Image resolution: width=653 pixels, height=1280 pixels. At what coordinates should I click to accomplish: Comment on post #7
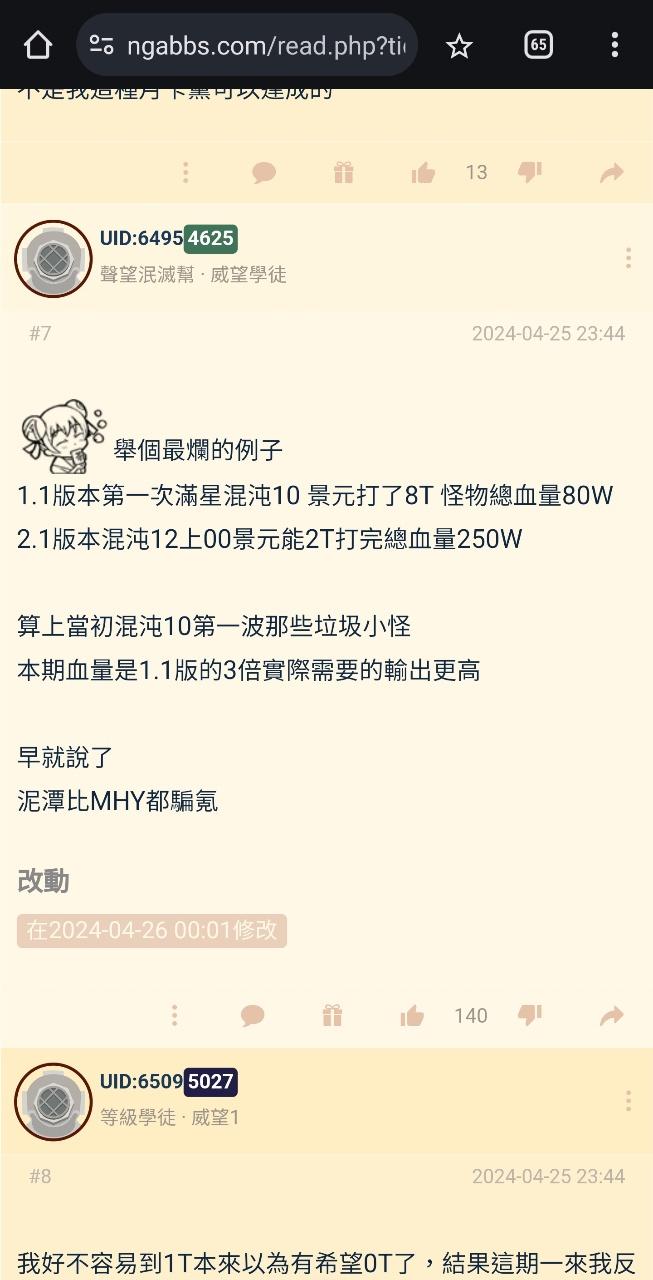[253, 1016]
